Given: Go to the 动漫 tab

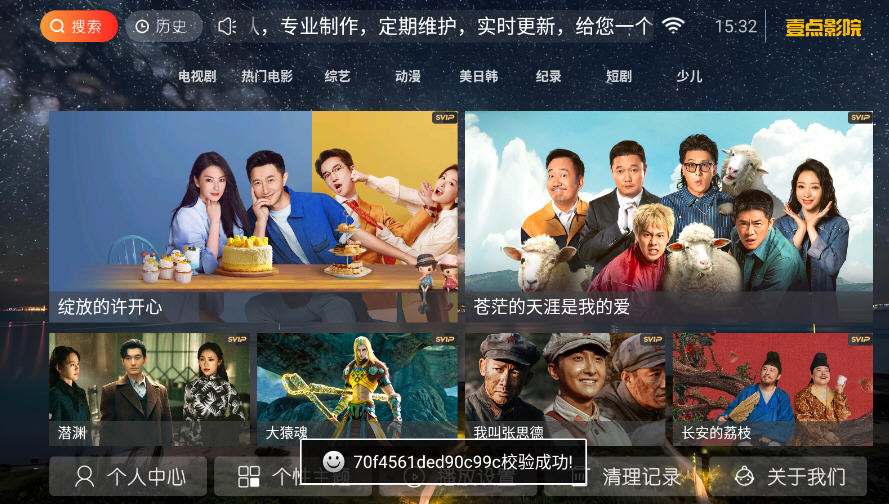Looking at the screenshot, I should click(x=407, y=76).
